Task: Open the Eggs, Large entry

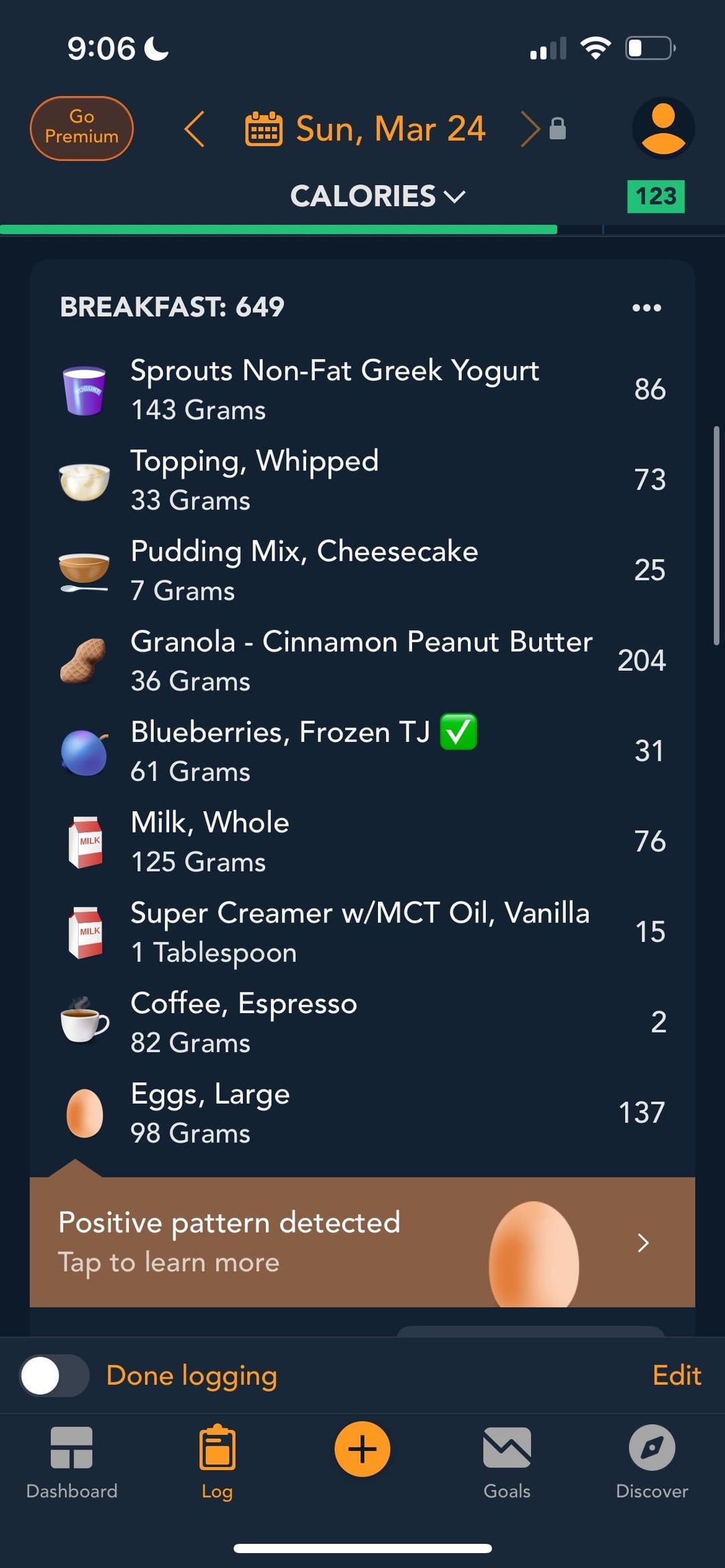Action: tap(362, 1112)
